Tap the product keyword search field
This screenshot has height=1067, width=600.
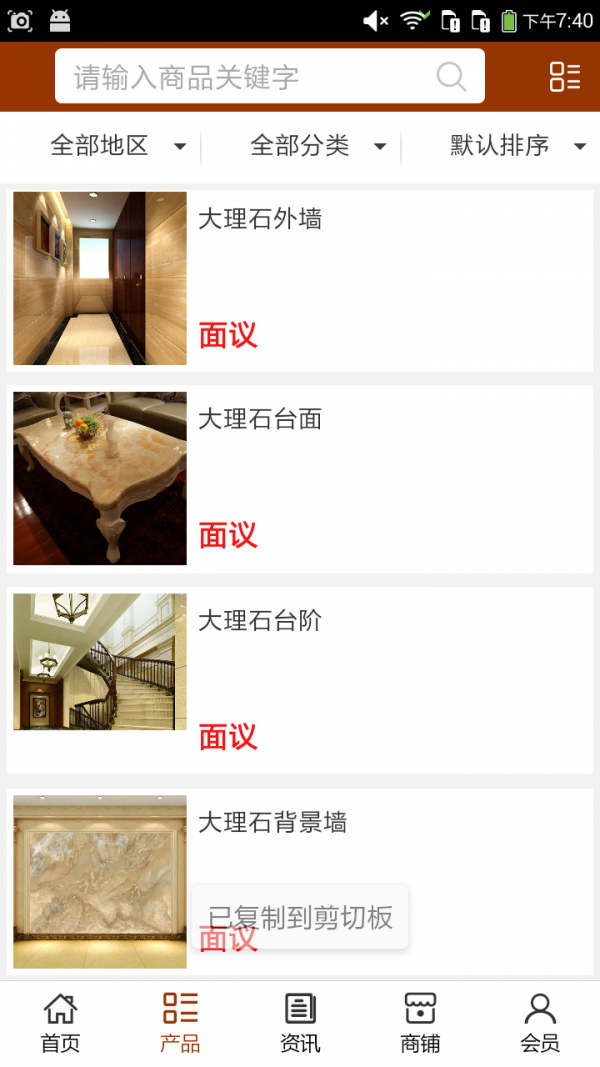click(250, 77)
